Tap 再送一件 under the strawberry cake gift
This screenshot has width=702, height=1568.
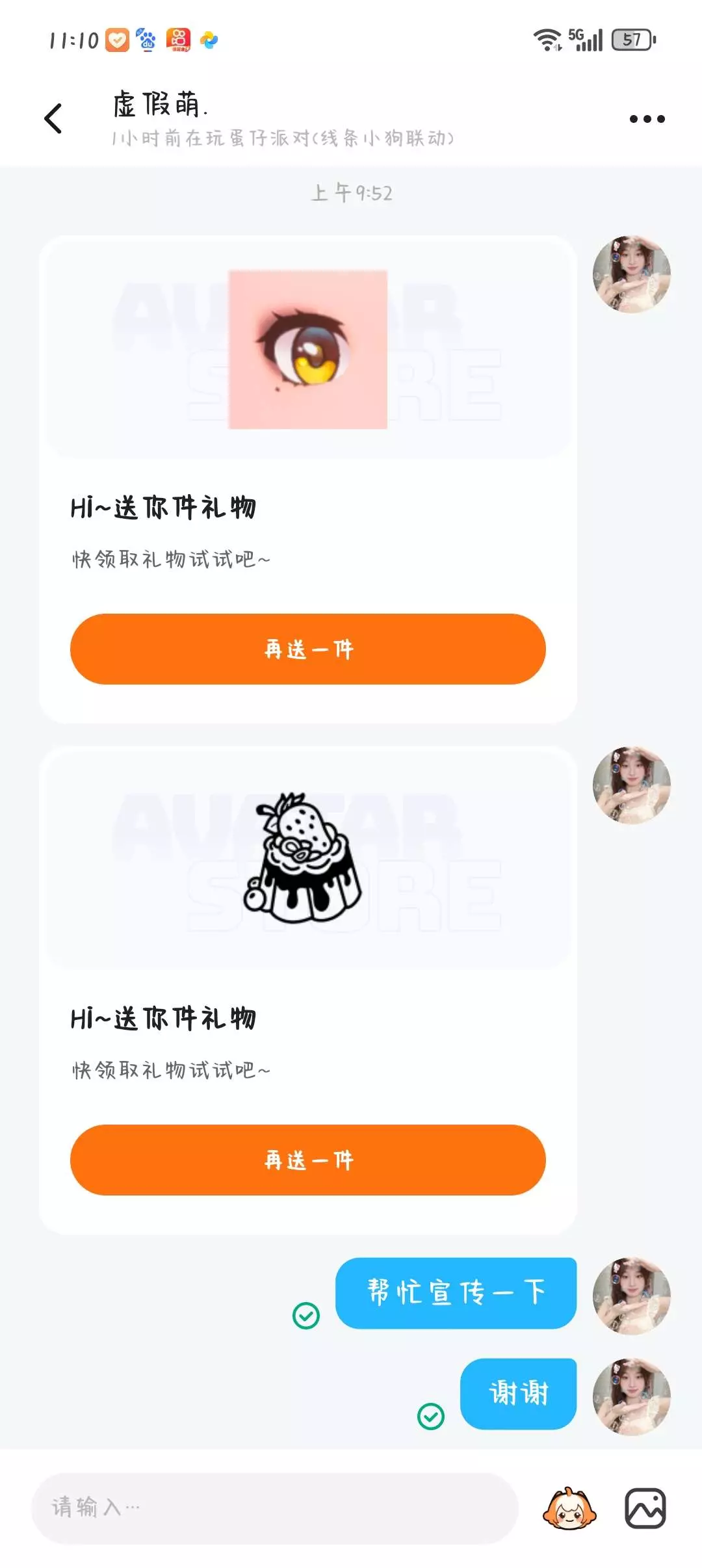click(307, 1160)
